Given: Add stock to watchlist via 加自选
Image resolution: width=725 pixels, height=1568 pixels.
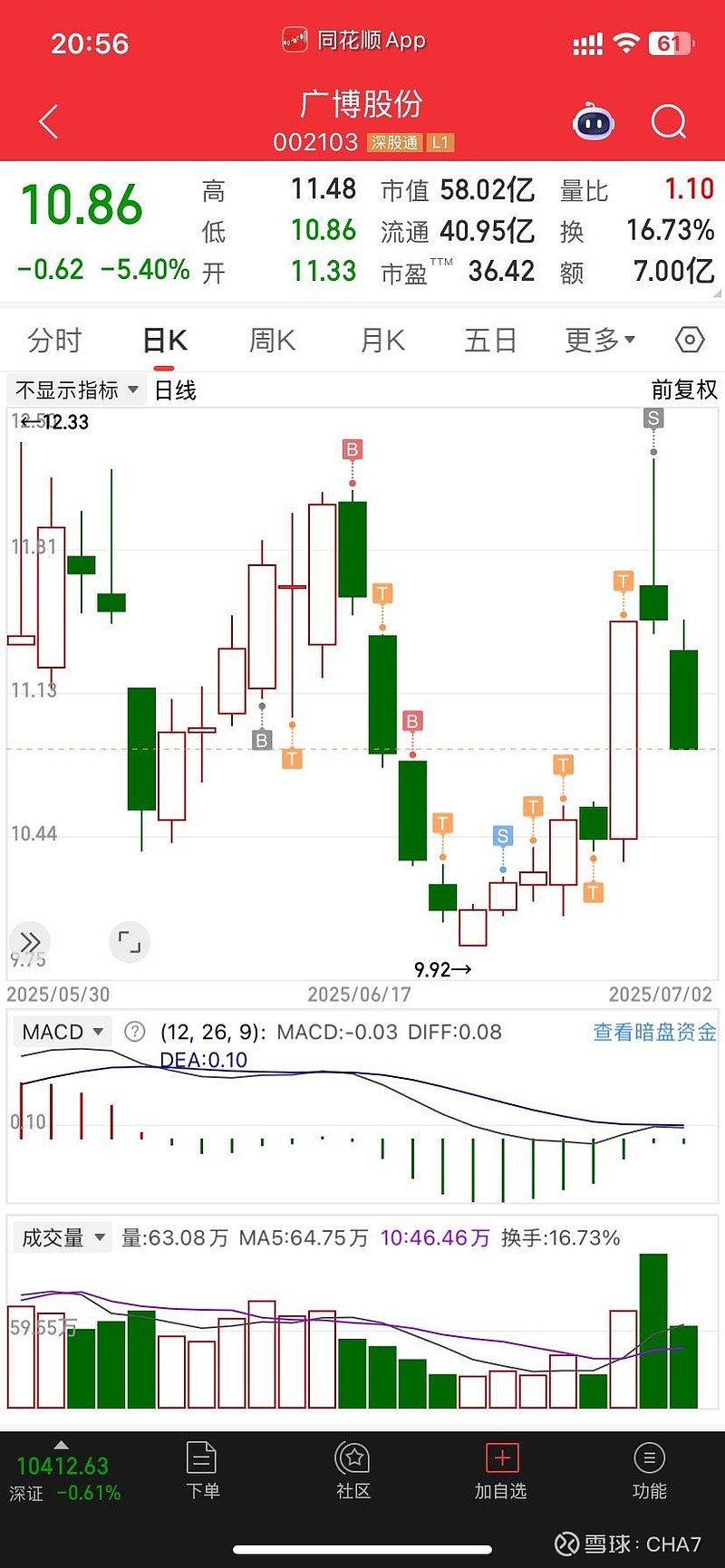Looking at the screenshot, I should (x=501, y=1471).
